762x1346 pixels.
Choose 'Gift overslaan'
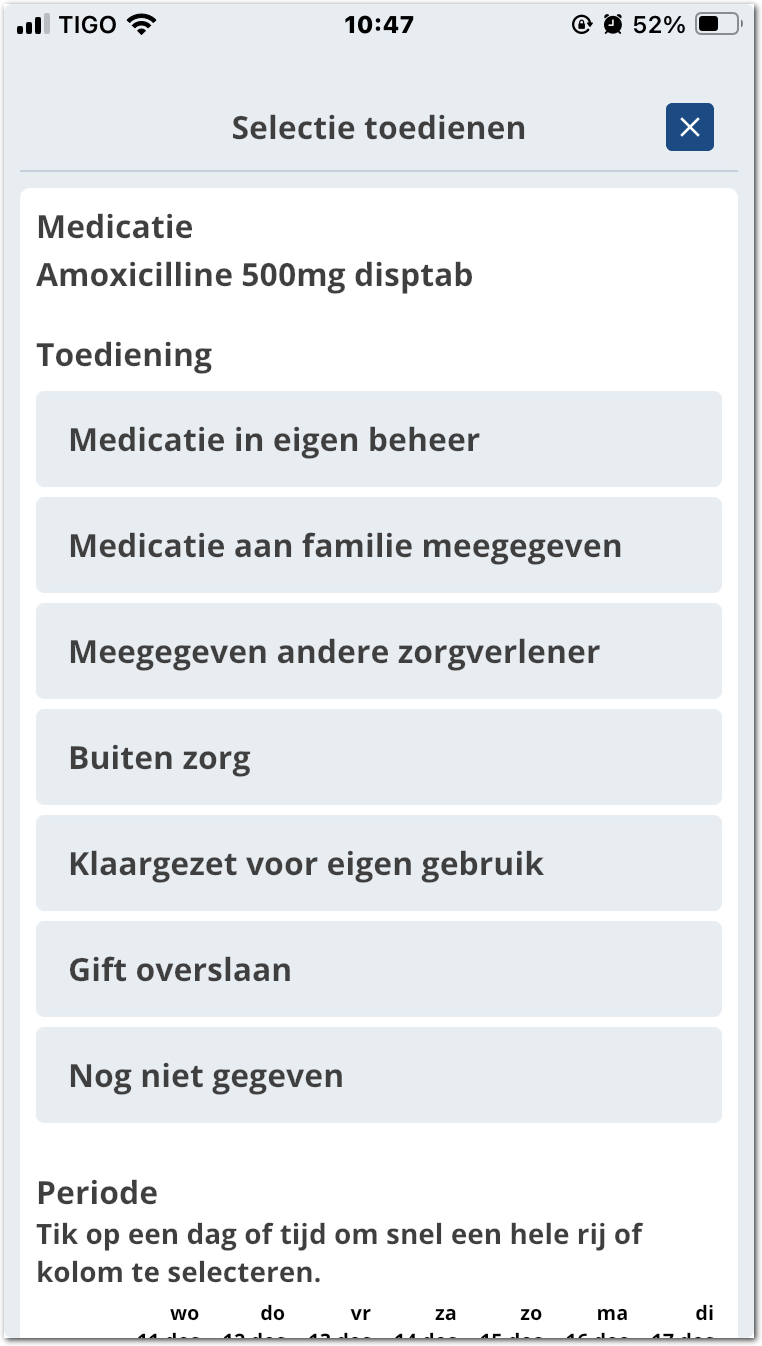380,968
